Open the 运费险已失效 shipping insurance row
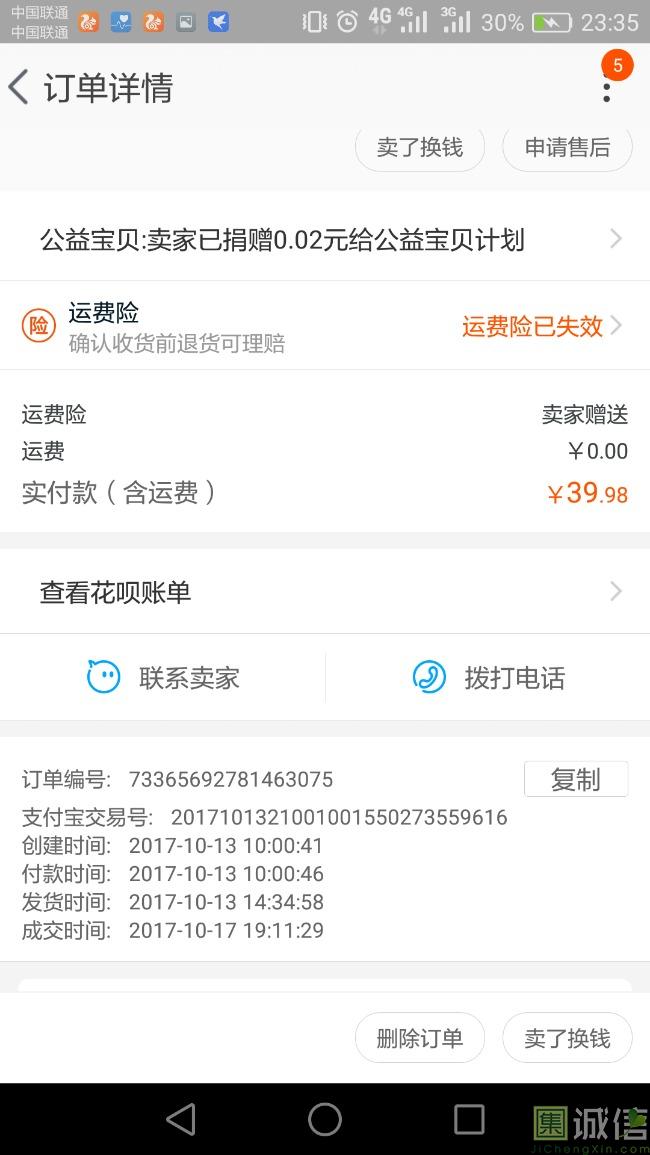This screenshot has width=650, height=1155. [x=325, y=326]
